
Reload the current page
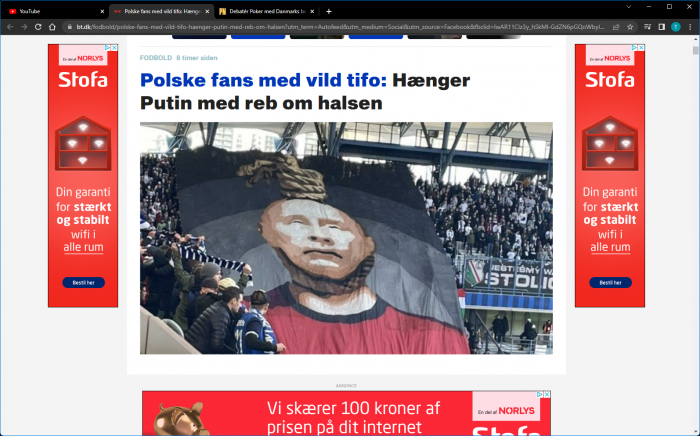(38, 27)
